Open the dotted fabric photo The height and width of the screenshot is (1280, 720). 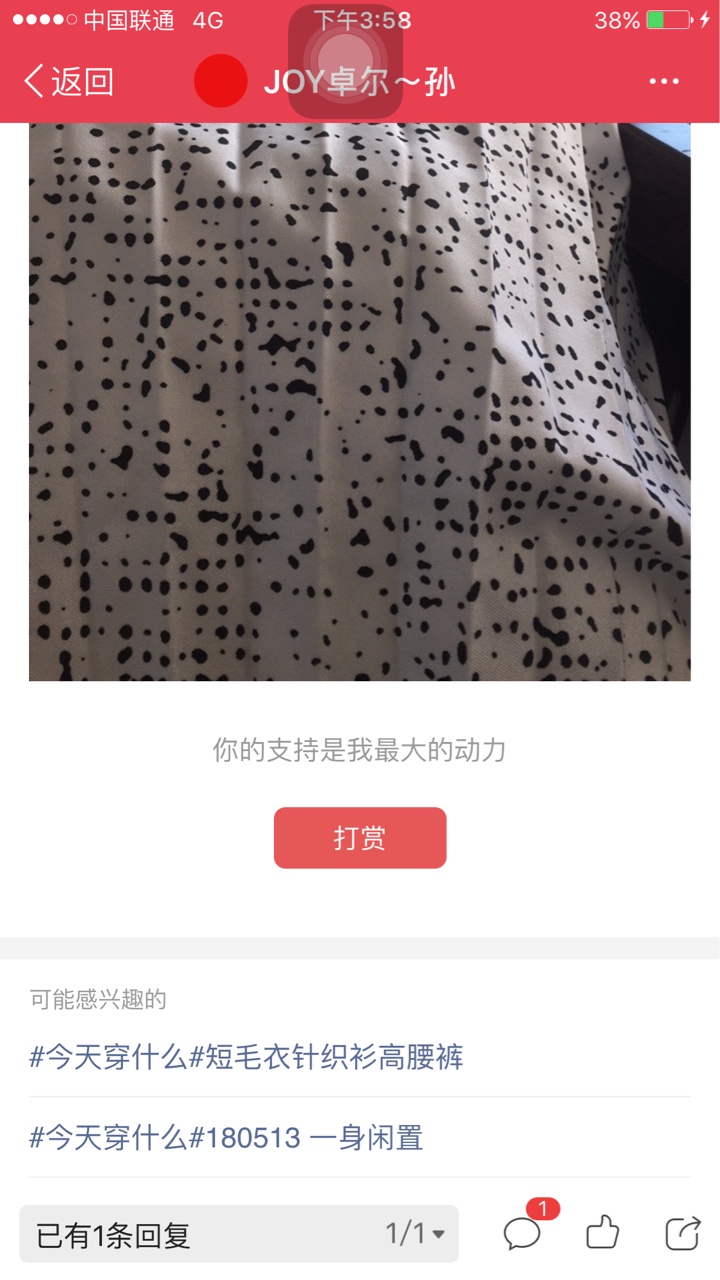point(360,402)
